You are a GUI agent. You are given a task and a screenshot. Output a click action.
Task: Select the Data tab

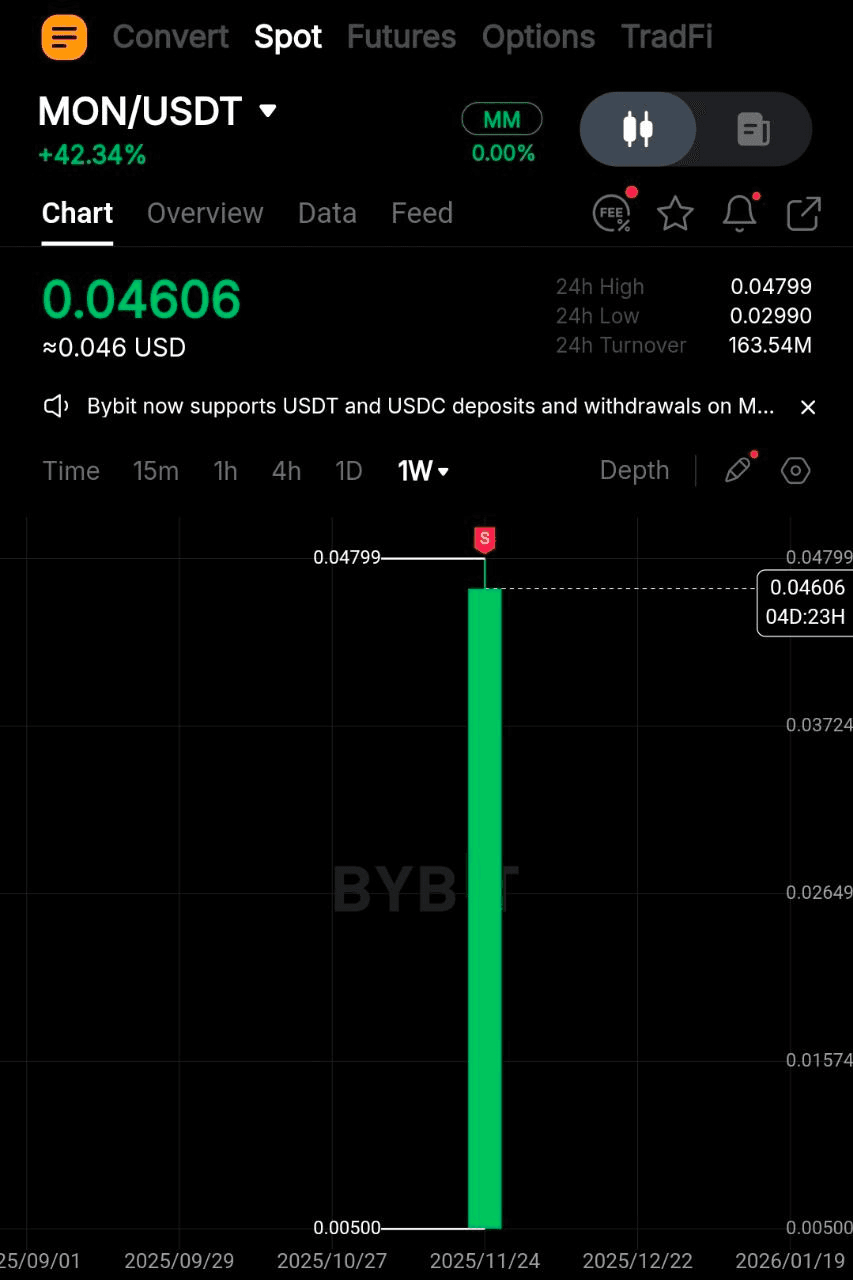click(x=327, y=213)
